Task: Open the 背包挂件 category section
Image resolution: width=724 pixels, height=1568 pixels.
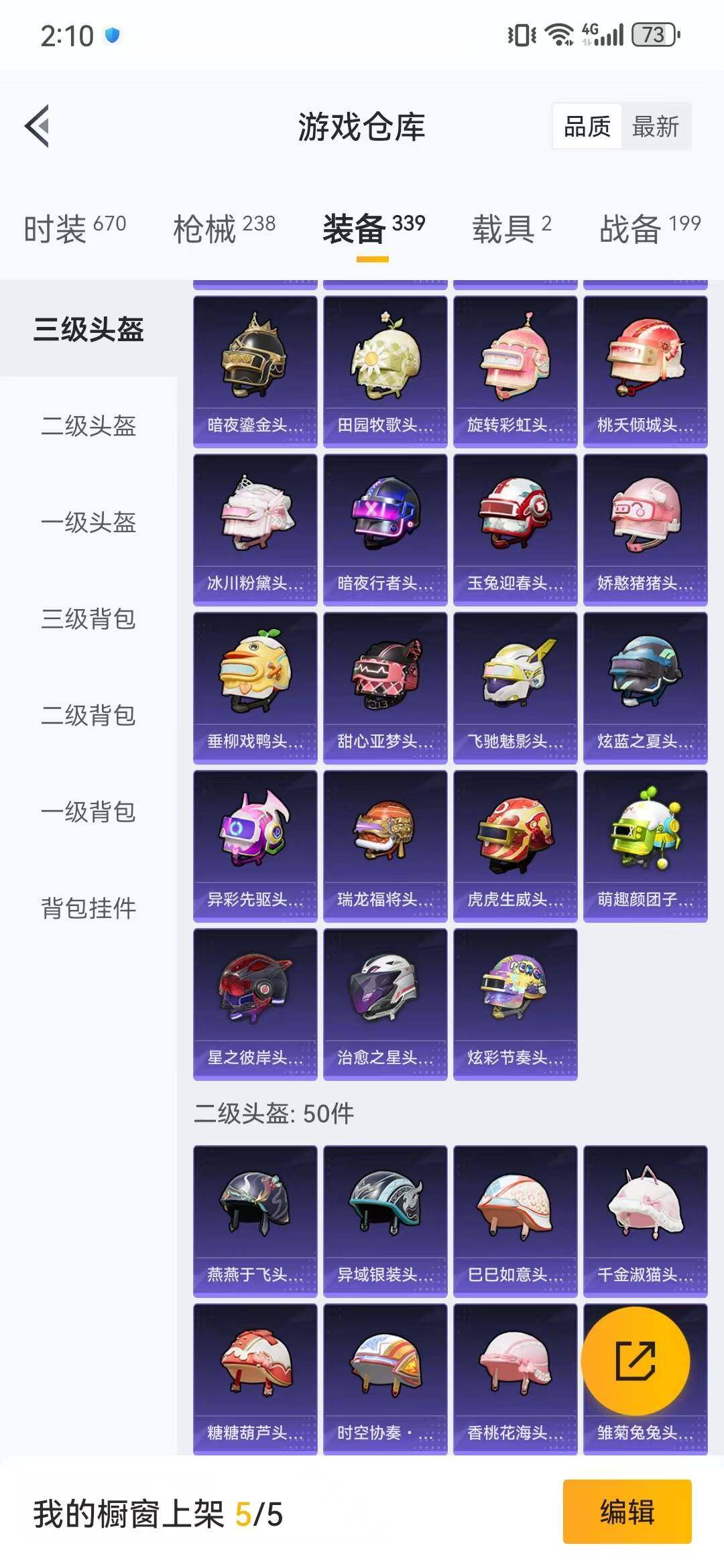Action: [x=89, y=909]
